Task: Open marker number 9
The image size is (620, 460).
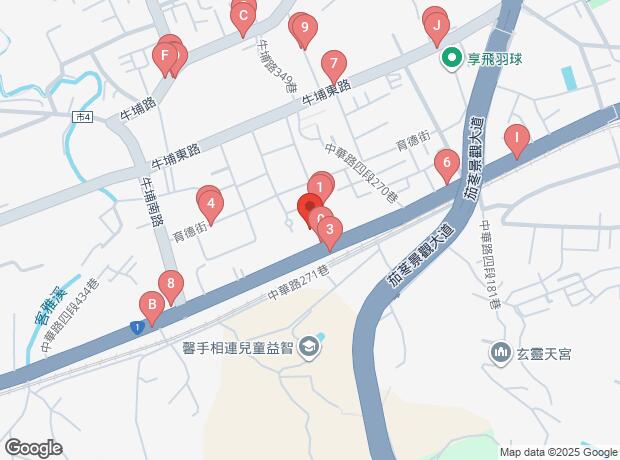Action: (303, 29)
